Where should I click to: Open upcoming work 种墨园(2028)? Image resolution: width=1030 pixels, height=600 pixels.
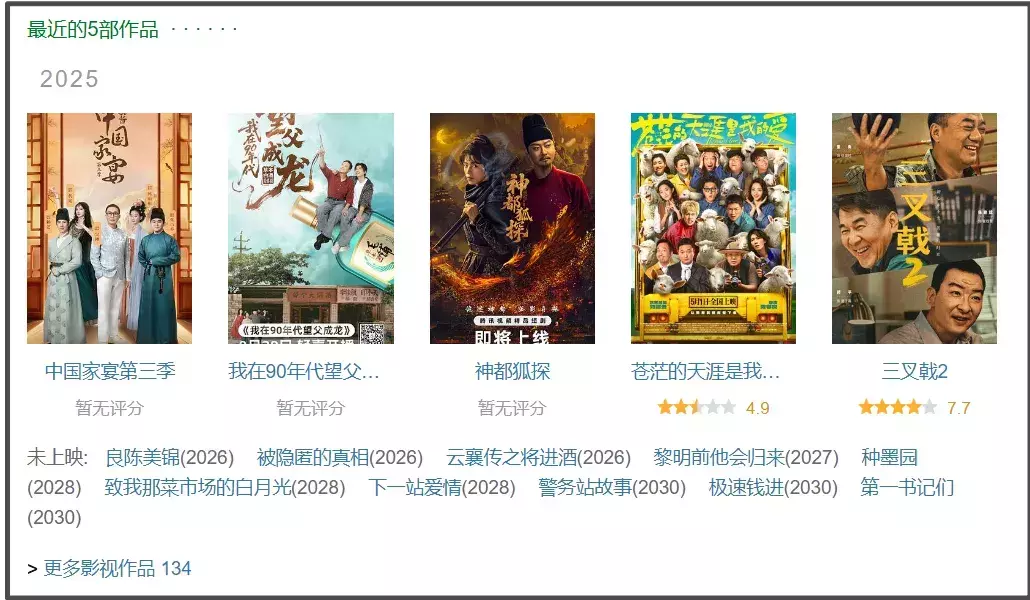pyautogui.click(x=889, y=458)
